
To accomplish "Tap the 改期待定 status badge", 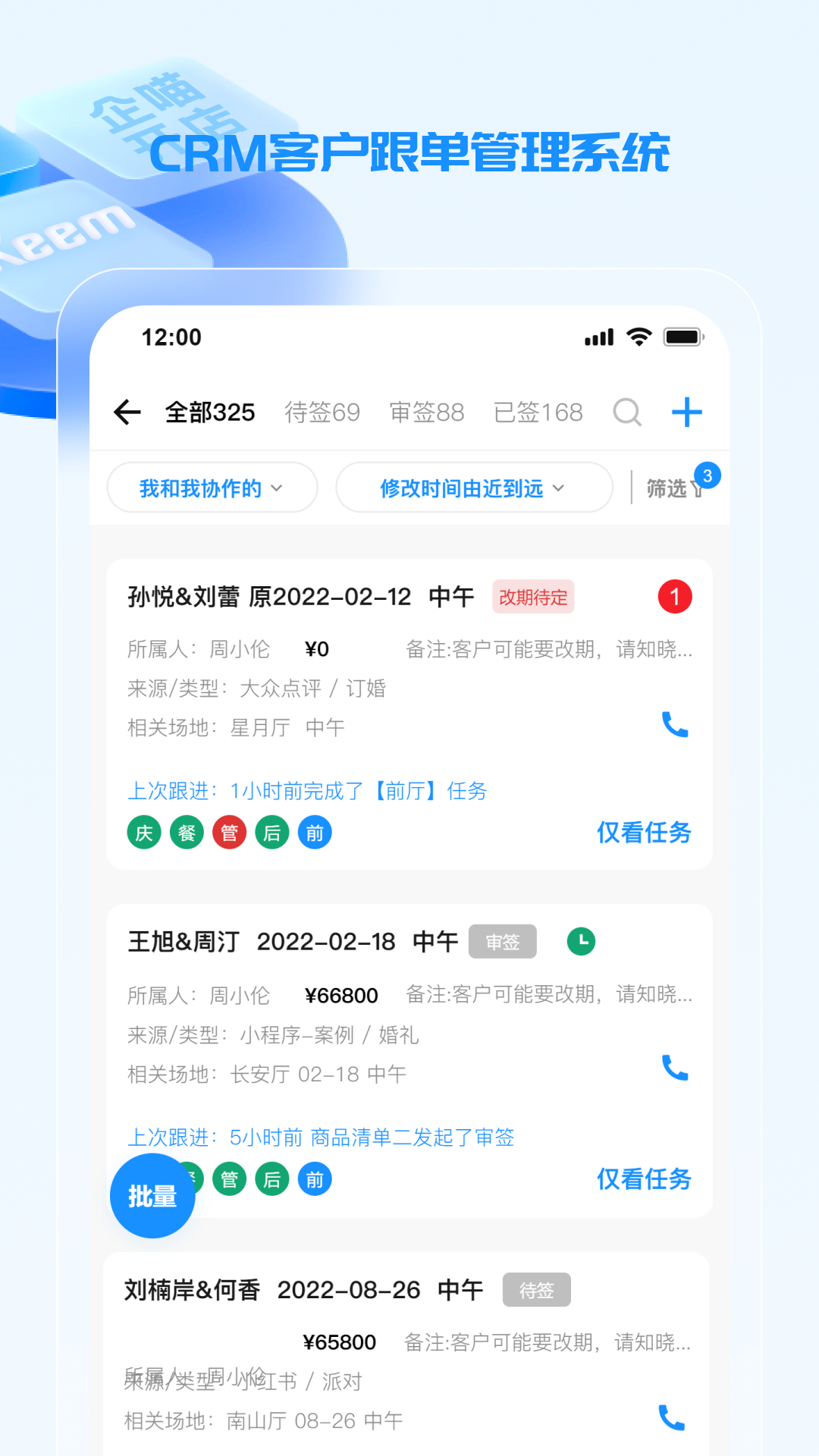I will coord(533,597).
